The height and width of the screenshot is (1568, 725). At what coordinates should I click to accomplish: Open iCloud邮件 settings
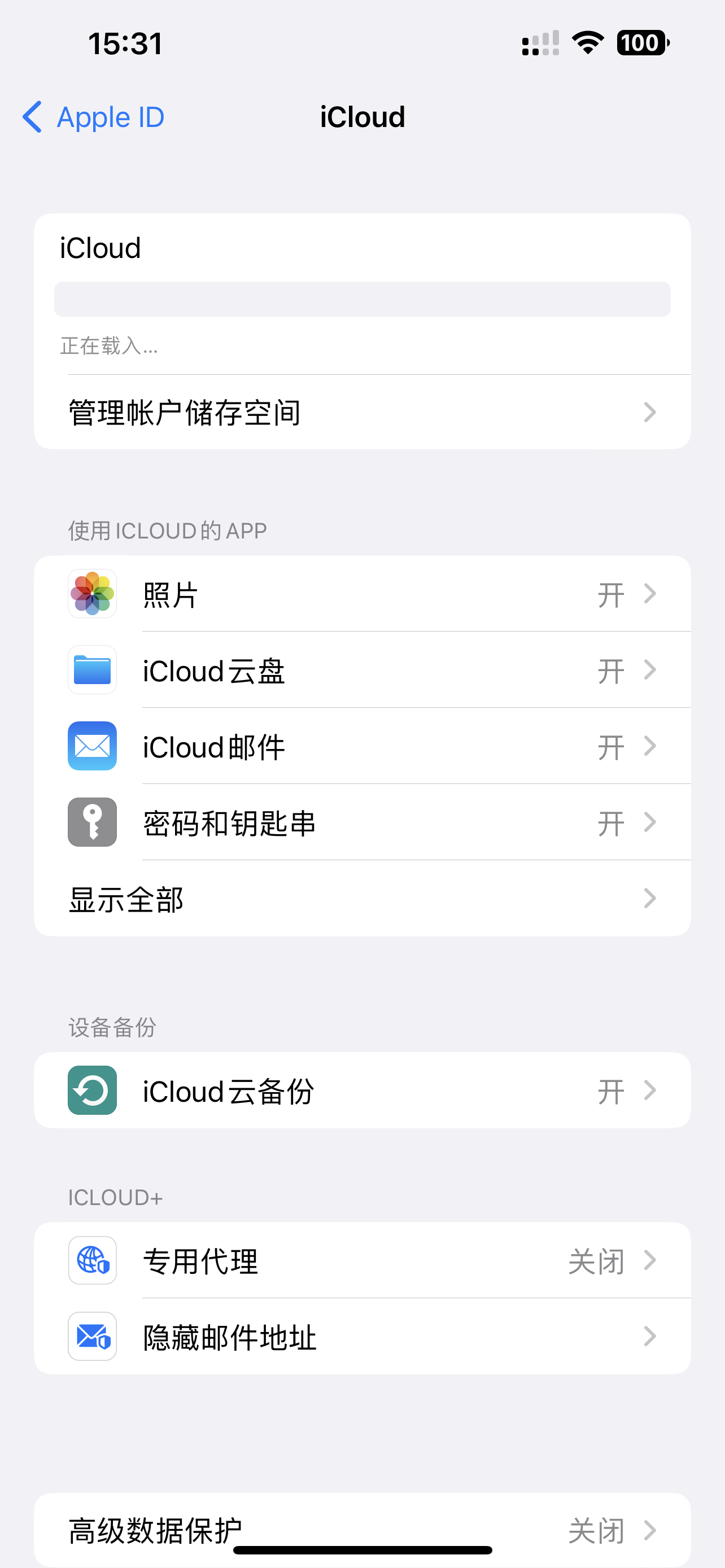coord(361,746)
